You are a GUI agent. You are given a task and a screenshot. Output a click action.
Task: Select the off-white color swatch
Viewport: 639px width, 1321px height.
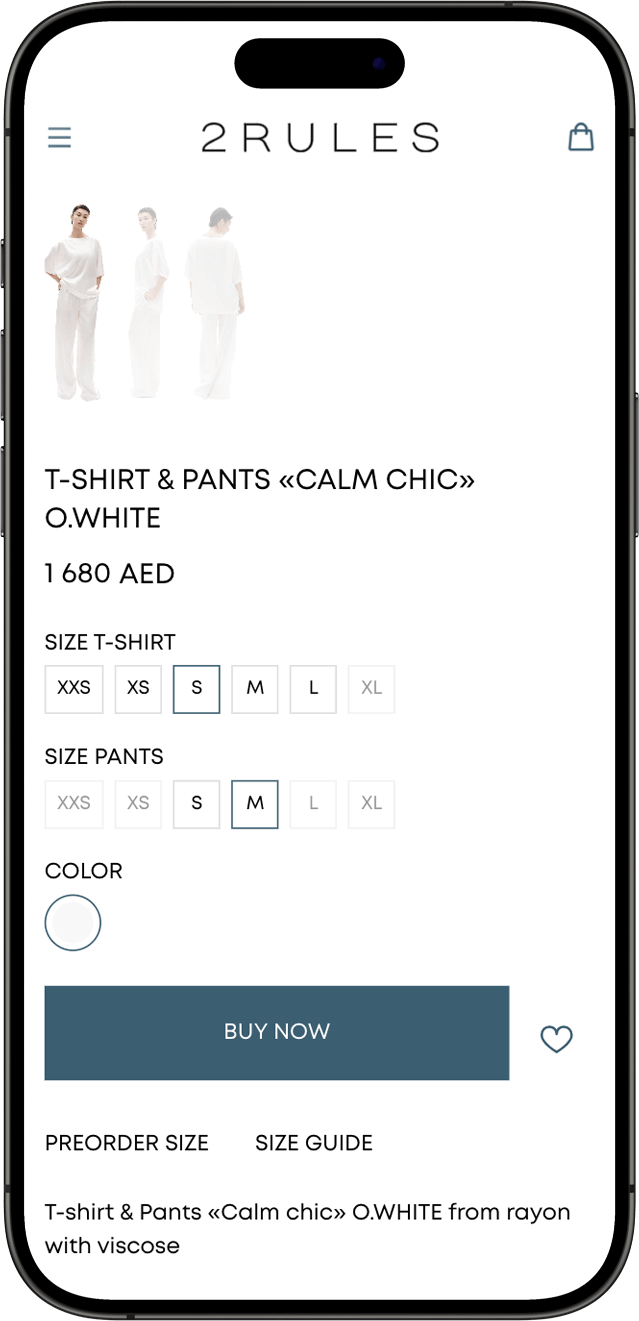coord(73,922)
